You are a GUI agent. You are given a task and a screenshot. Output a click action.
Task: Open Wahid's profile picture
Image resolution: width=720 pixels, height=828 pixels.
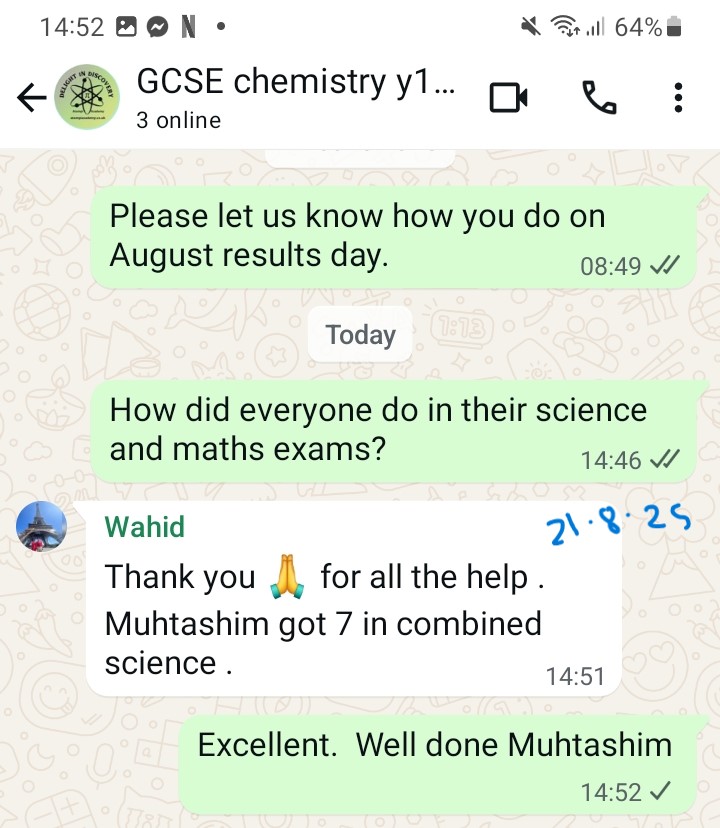(x=41, y=526)
